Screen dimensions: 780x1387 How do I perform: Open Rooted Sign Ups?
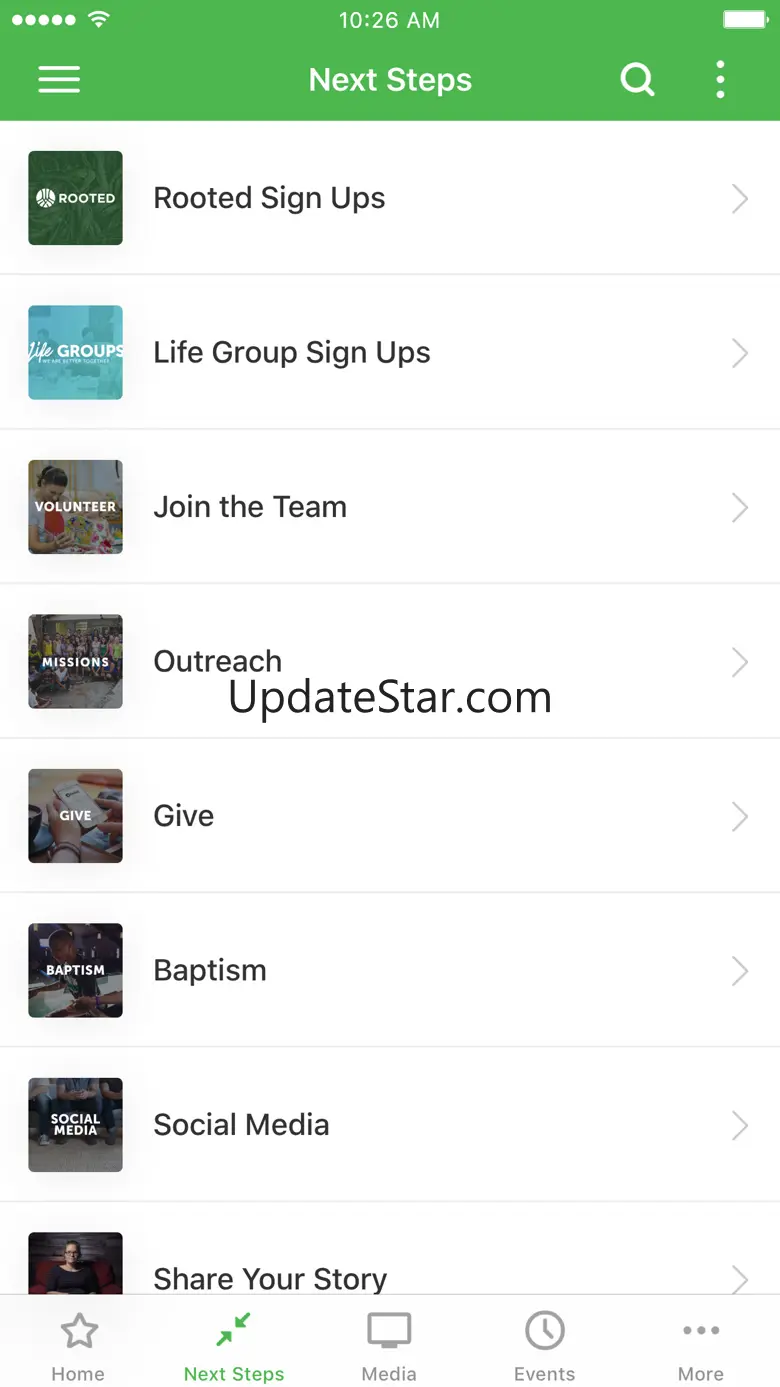[389, 198]
